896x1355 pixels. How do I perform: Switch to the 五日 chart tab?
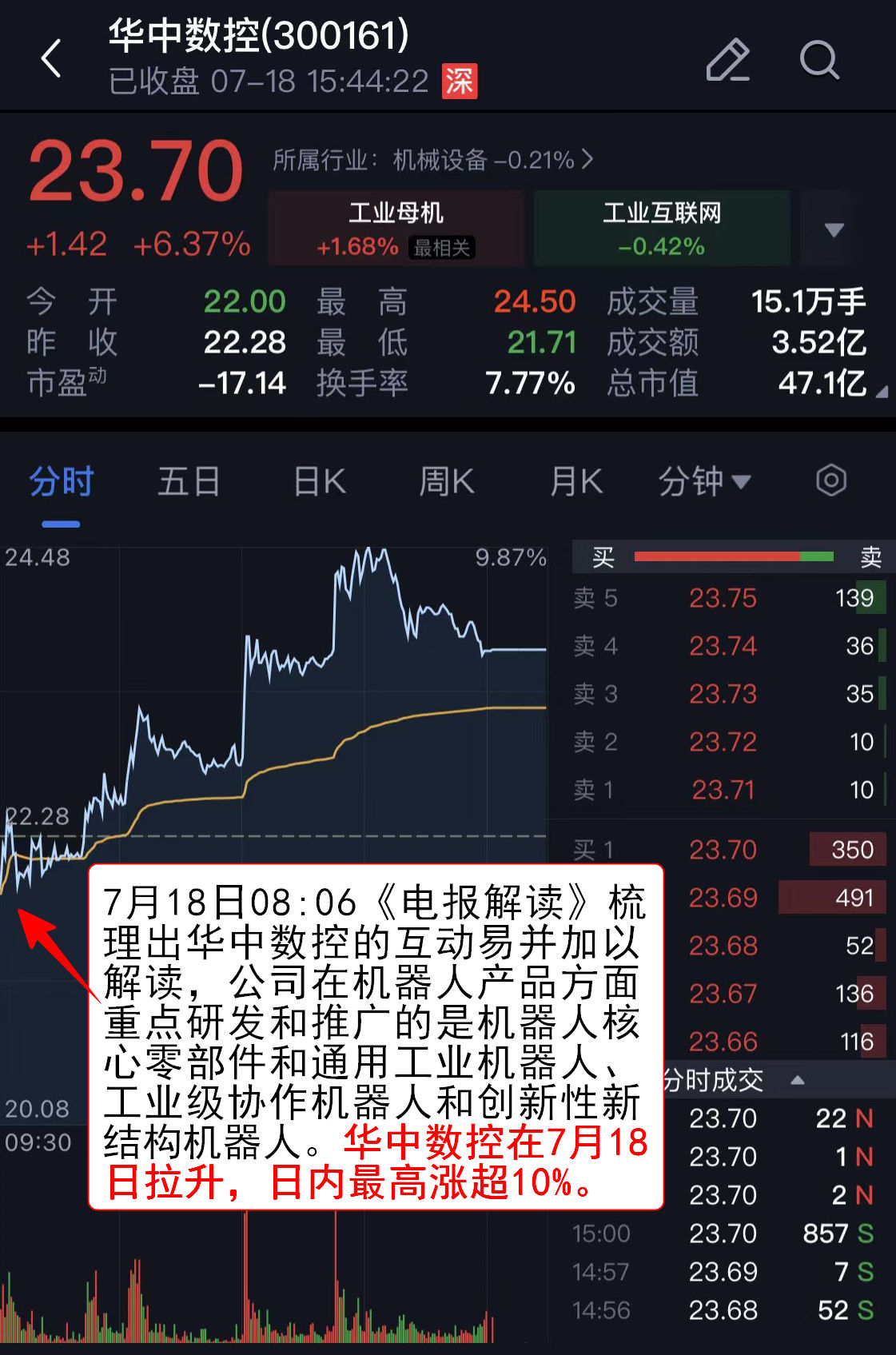tap(189, 482)
